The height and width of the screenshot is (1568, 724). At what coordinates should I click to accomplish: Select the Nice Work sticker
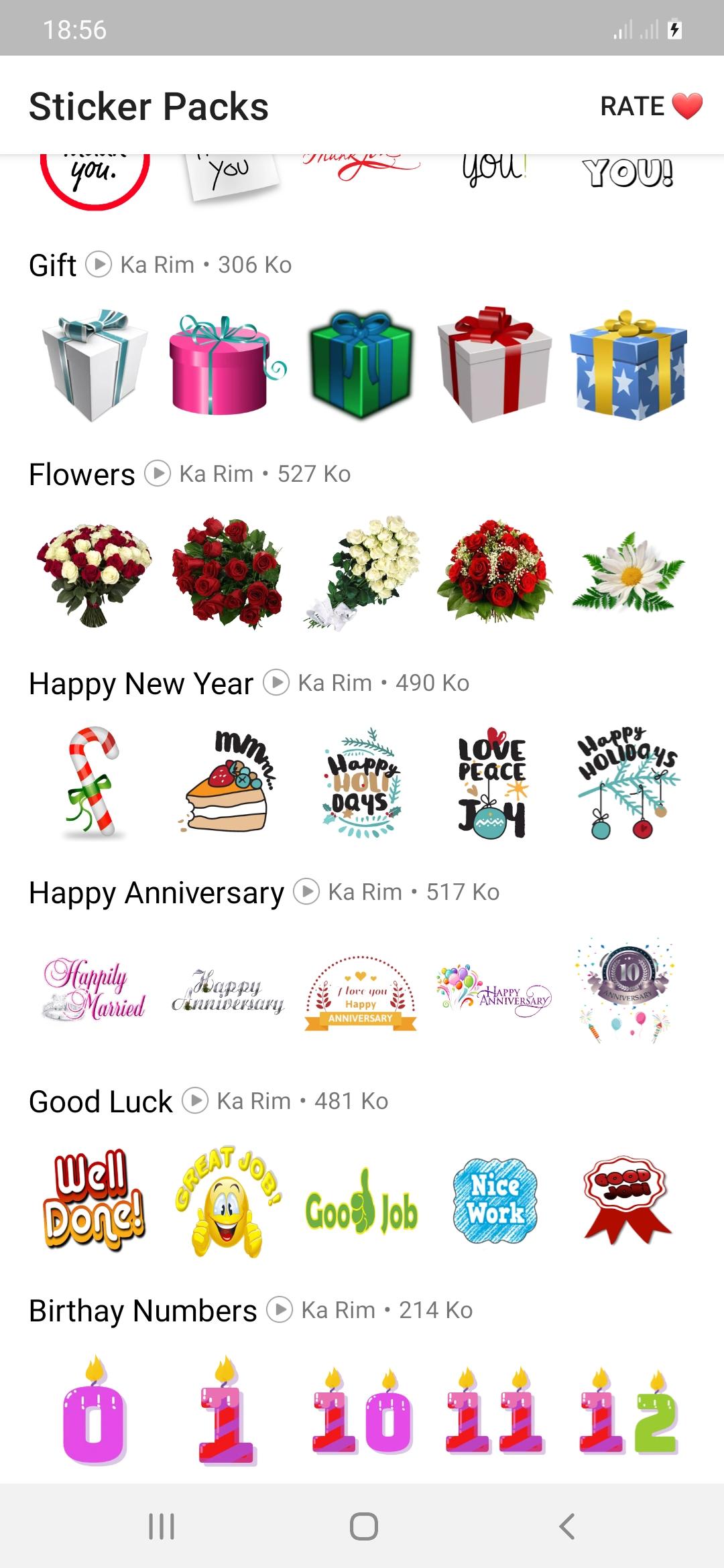coord(495,1199)
